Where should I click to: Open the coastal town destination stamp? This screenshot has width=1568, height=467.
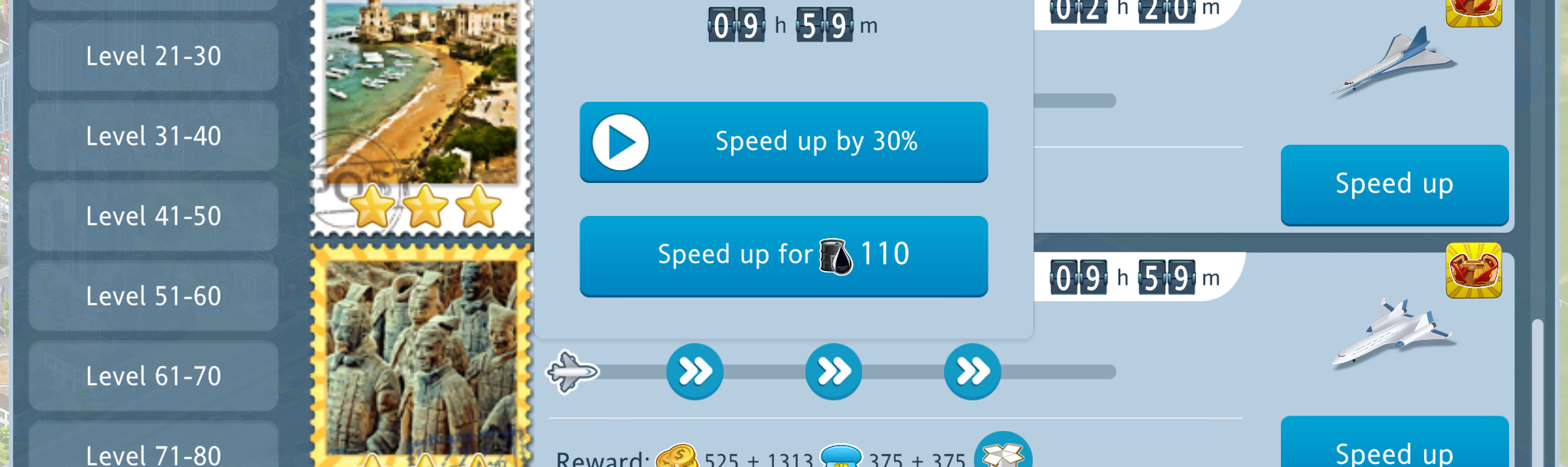click(421, 107)
